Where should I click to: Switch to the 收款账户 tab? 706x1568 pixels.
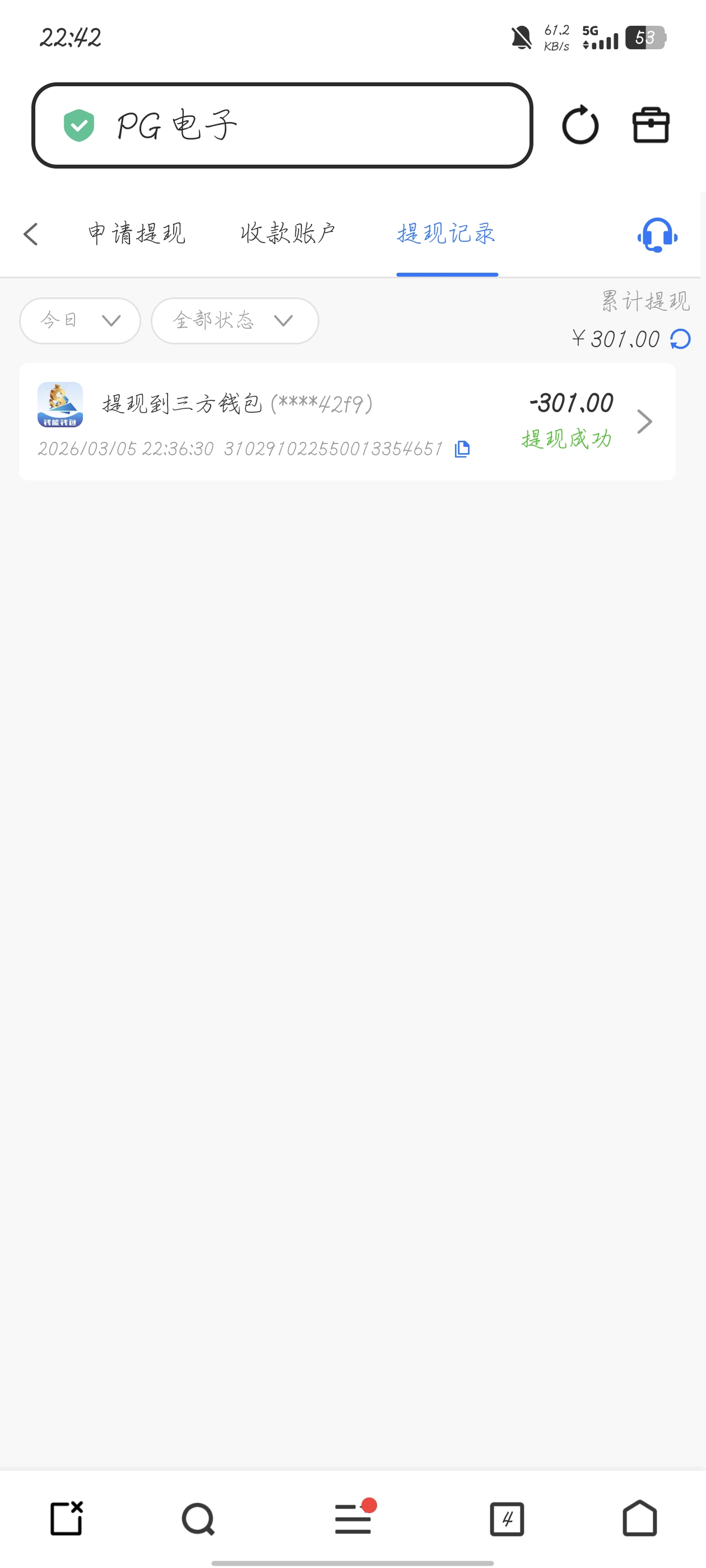pos(287,234)
